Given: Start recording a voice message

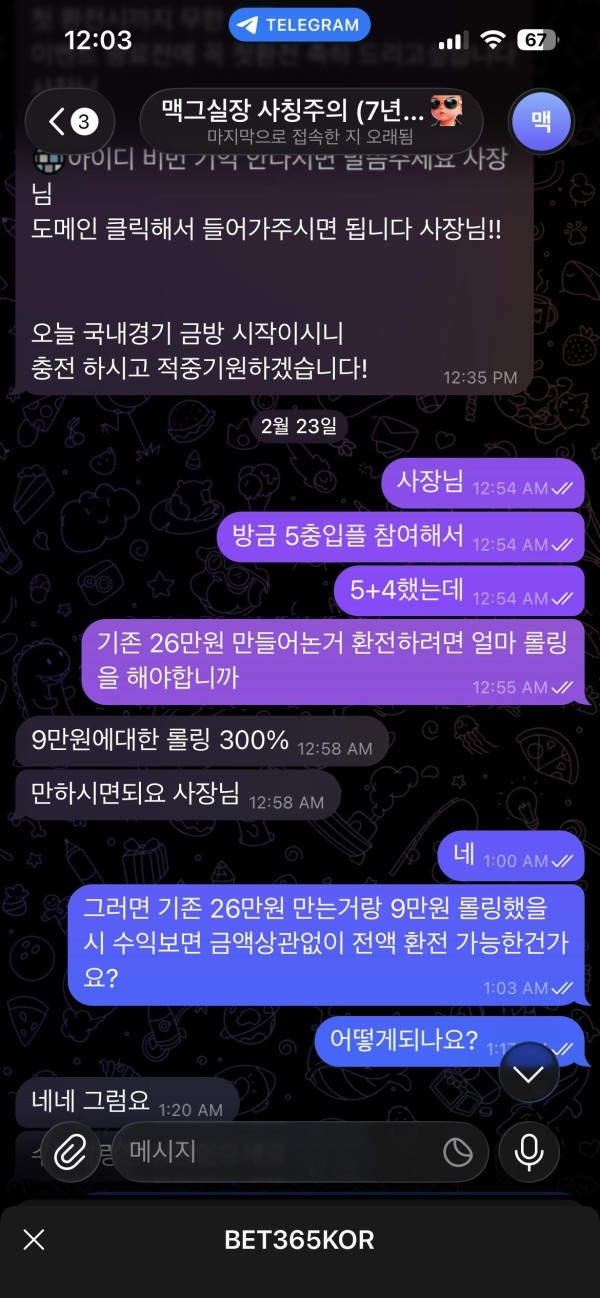Looking at the screenshot, I should click(x=529, y=1152).
